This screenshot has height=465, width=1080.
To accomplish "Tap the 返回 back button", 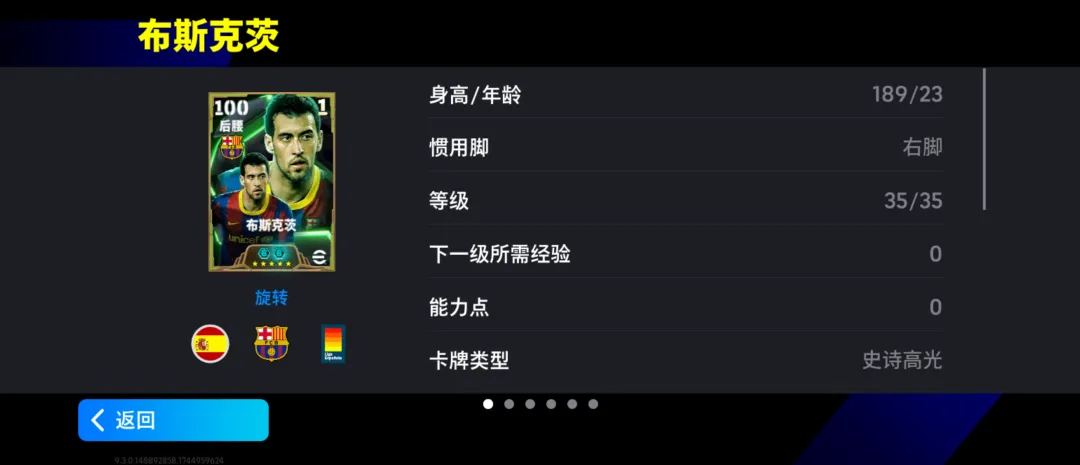I will pyautogui.click(x=173, y=420).
